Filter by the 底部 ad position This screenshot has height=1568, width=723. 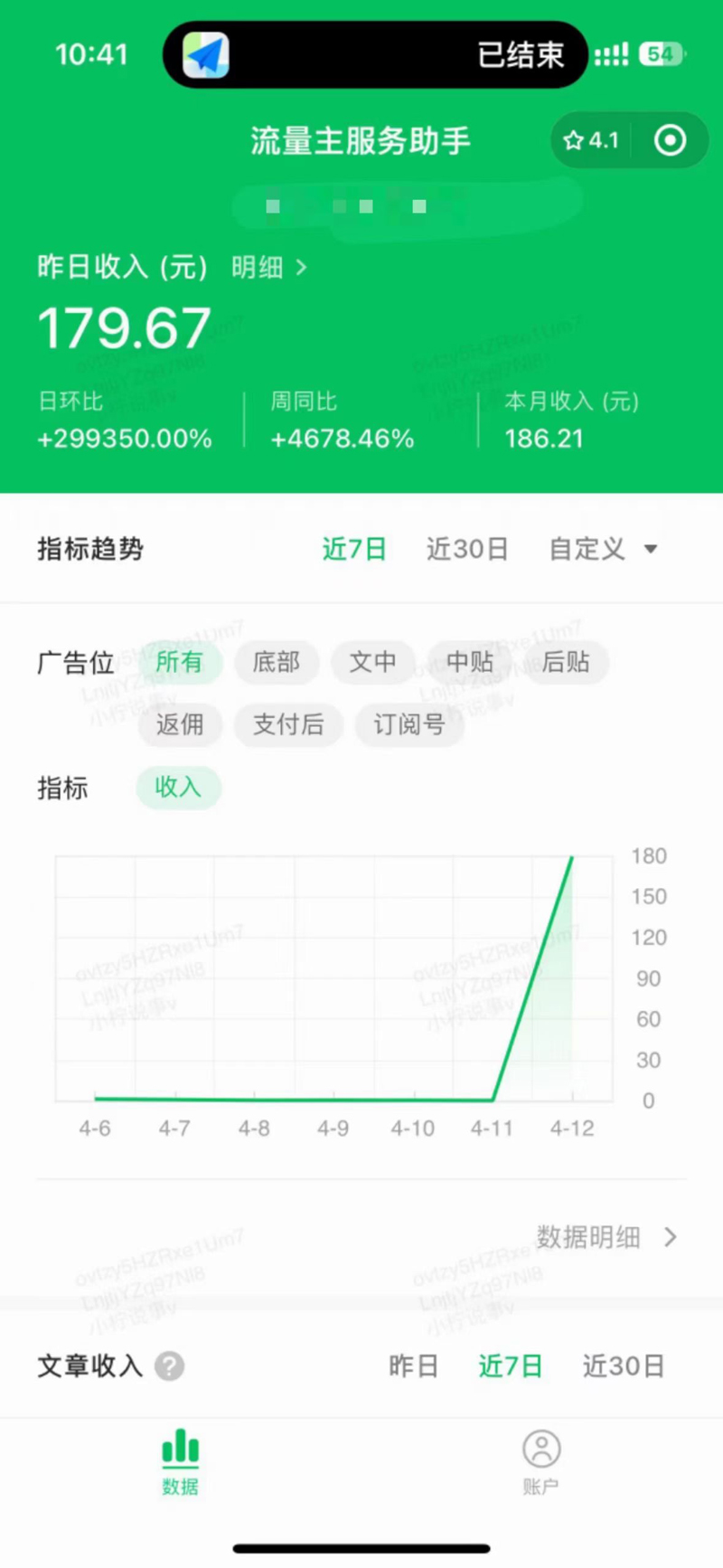[x=277, y=662]
